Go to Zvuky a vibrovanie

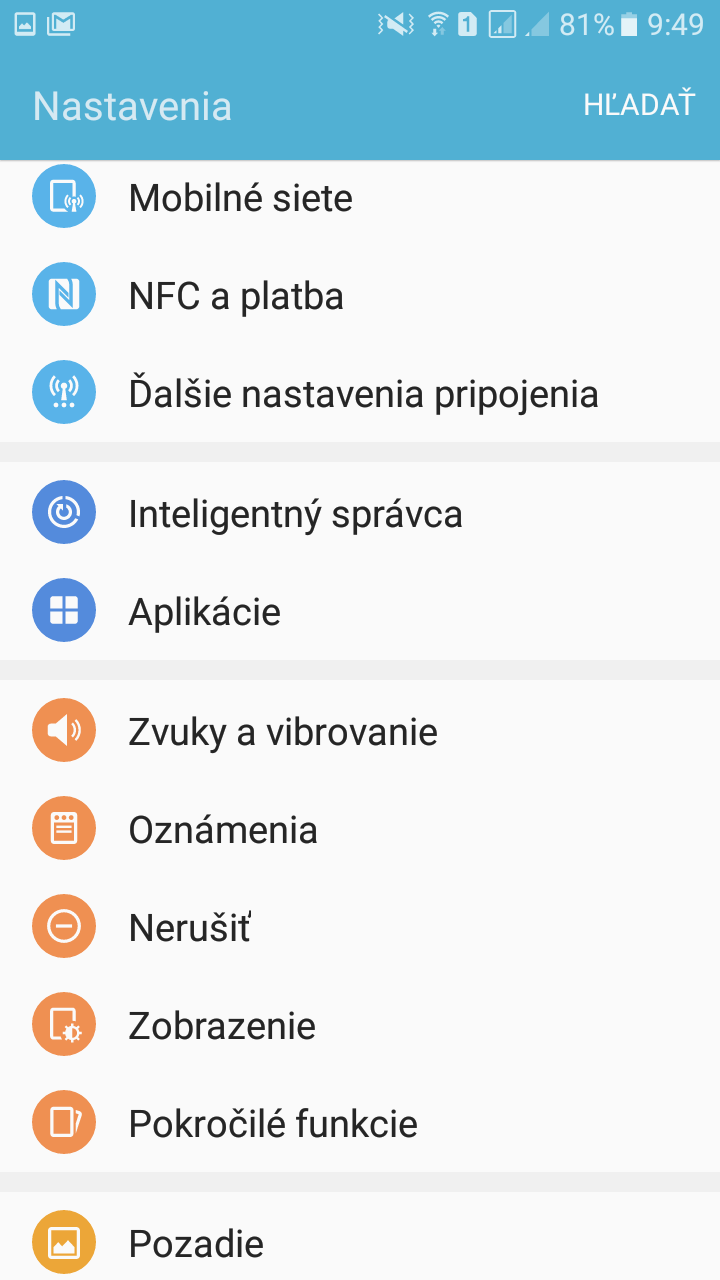[360, 732]
